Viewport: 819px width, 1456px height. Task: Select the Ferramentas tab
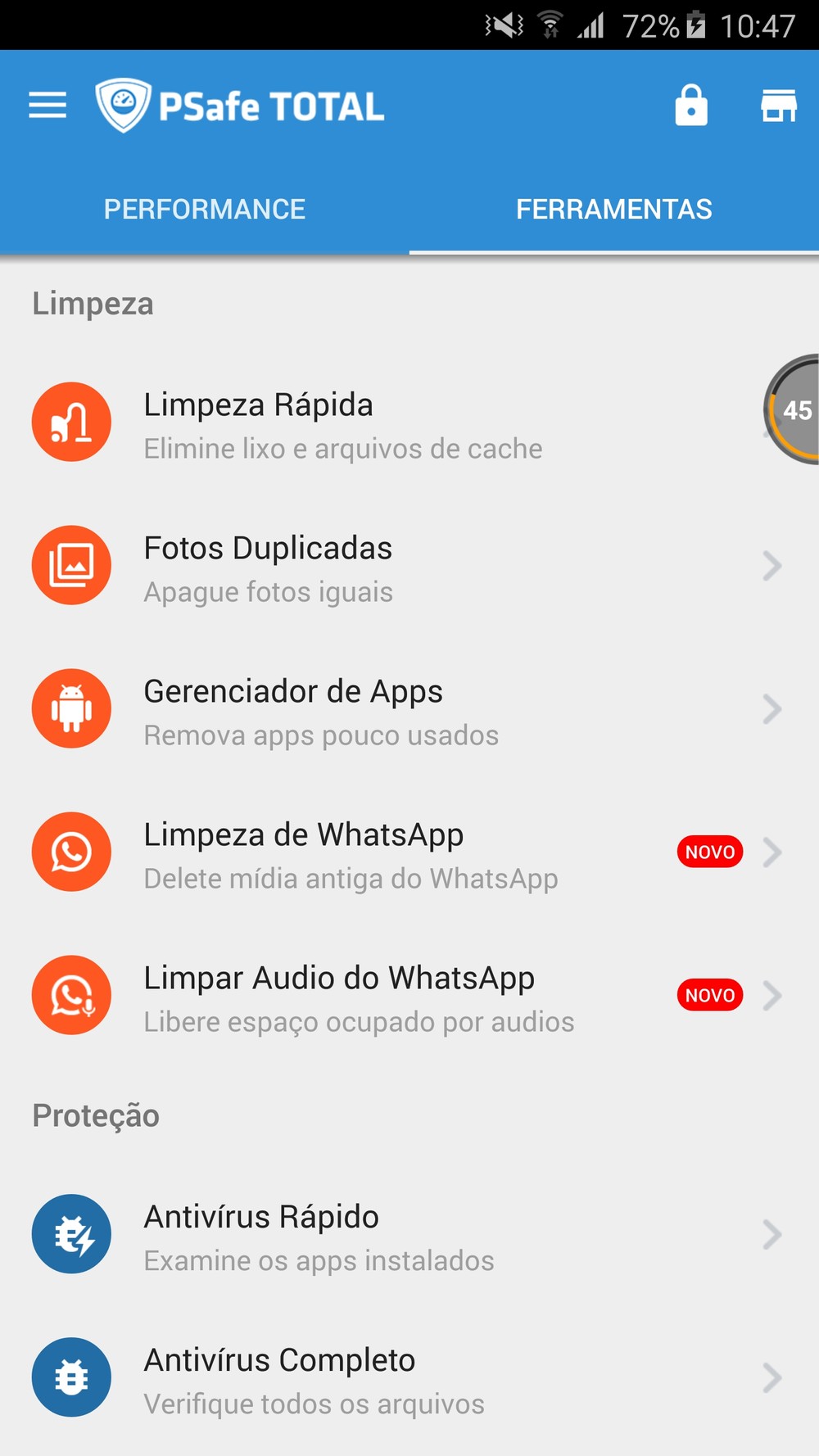tap(614, 209)
